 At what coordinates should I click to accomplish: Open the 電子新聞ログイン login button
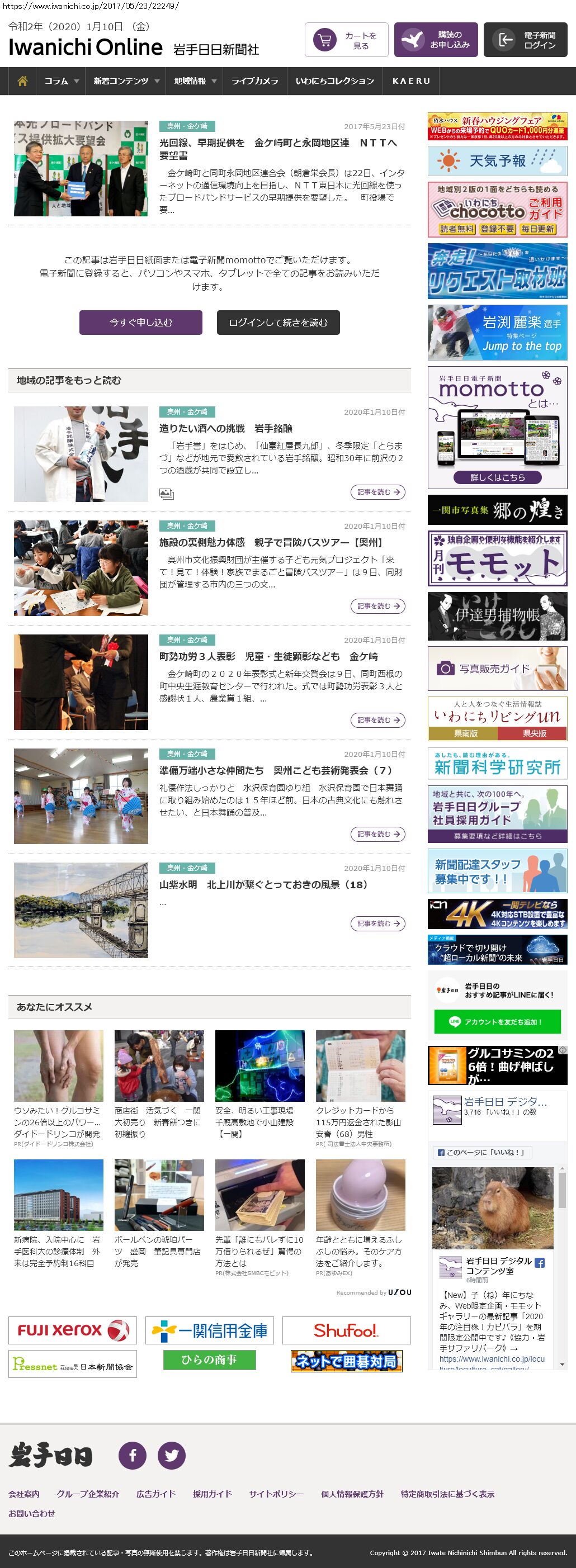525,40
